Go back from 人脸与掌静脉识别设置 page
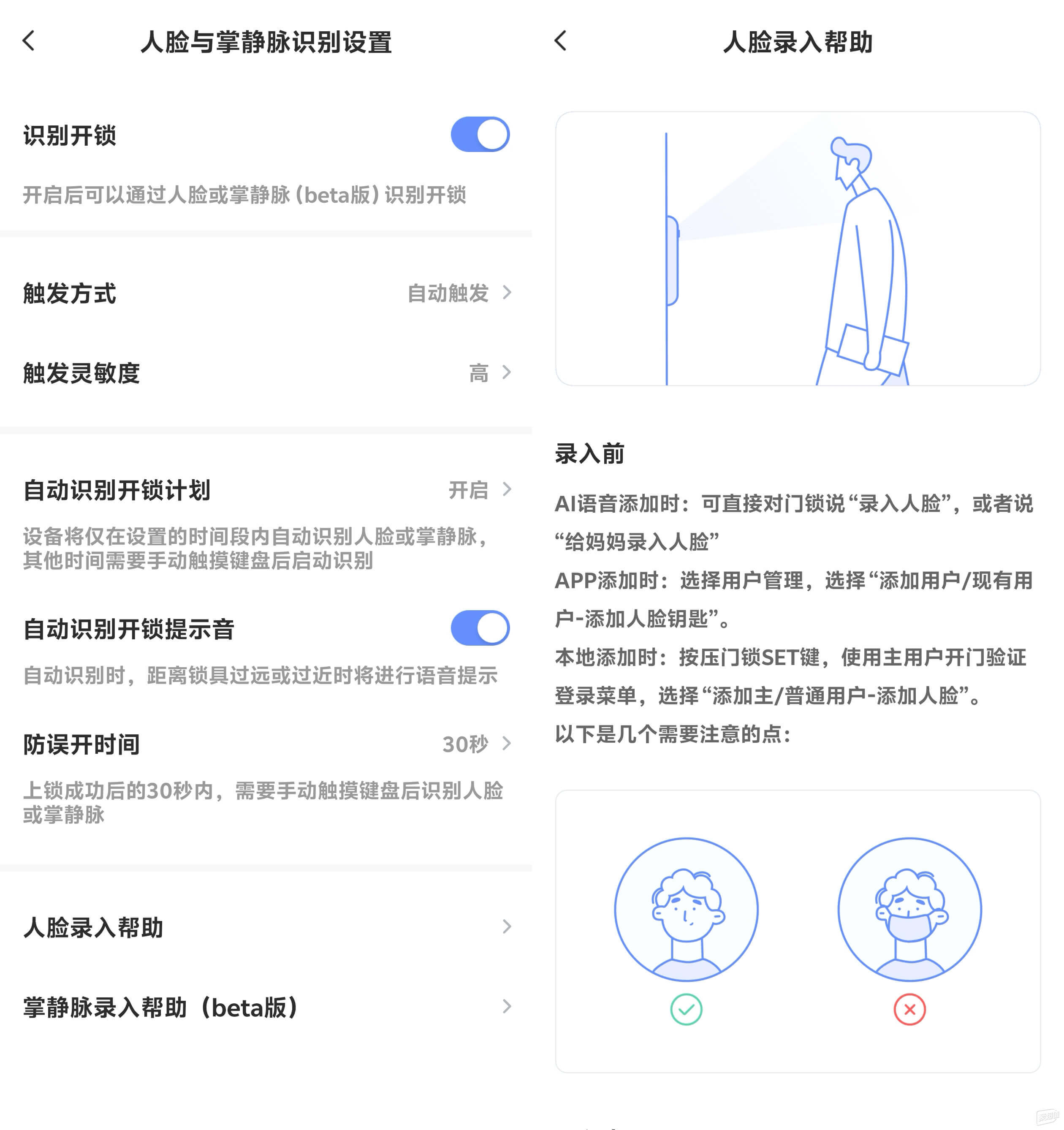The width and height of the screenshot is (1064, 1130). (x=28, y=41)
